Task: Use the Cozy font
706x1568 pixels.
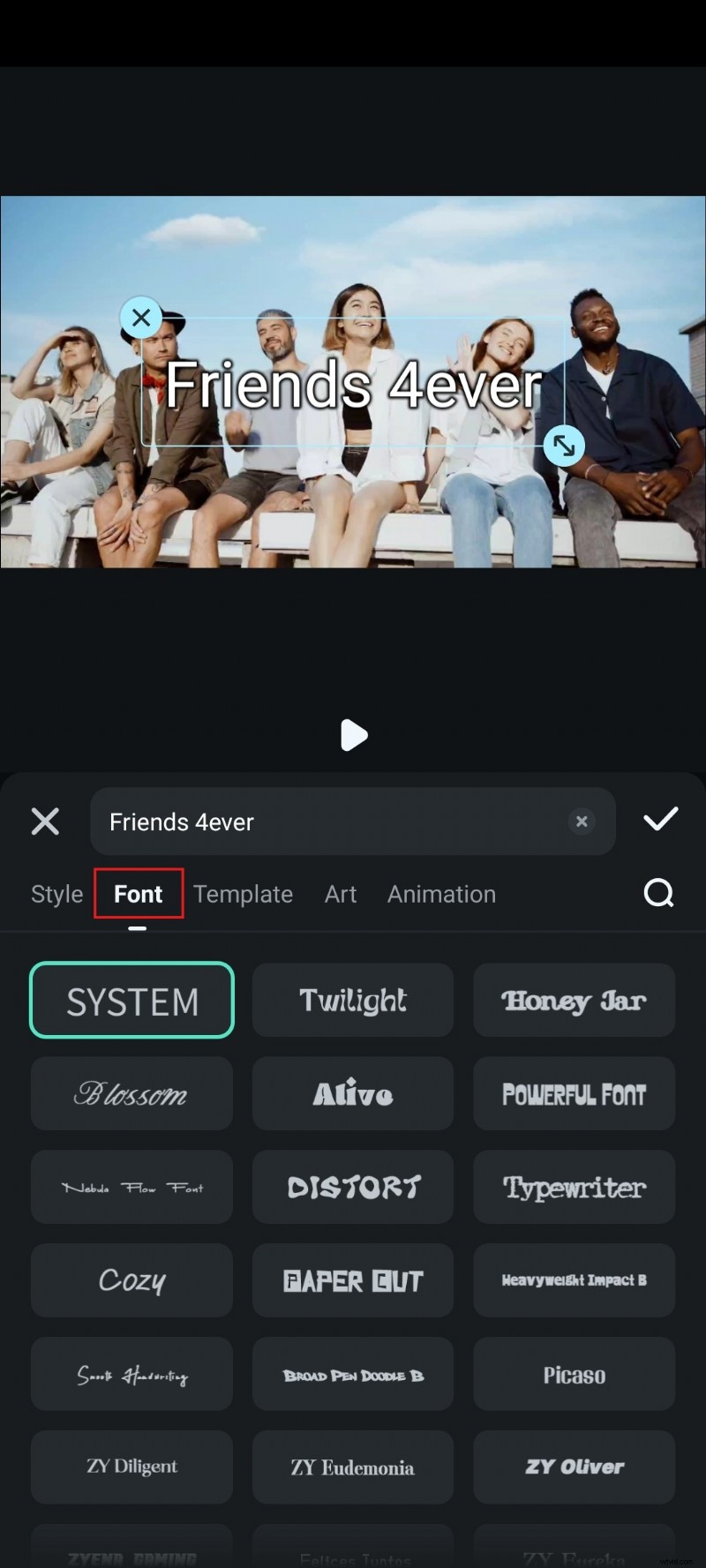Action: 131,1280
